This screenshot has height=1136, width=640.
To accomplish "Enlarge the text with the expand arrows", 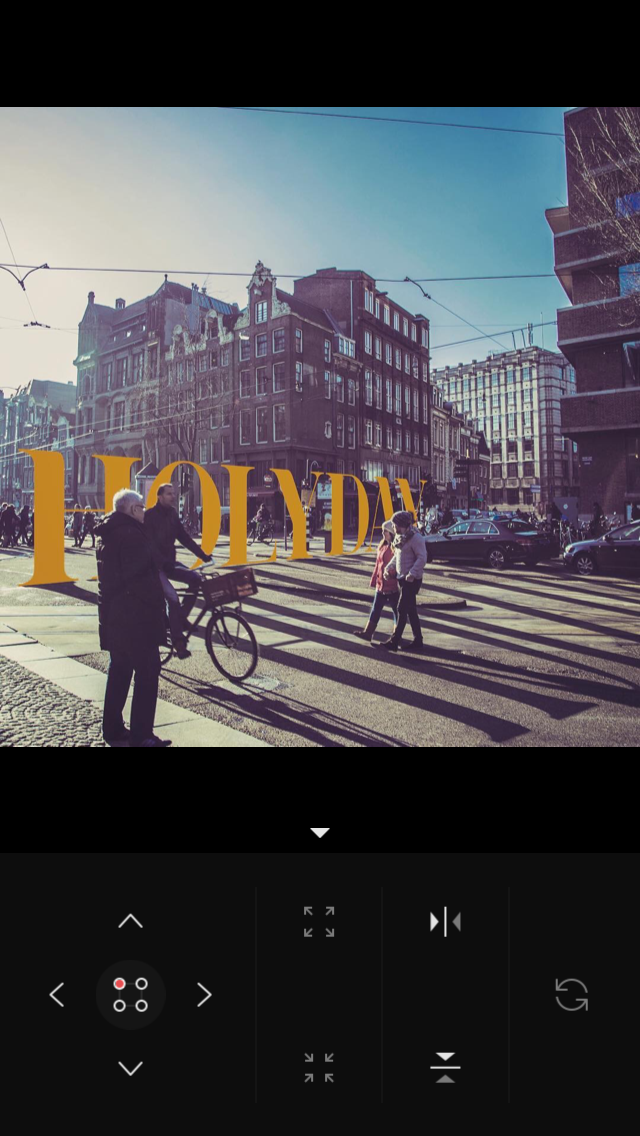I will point(319,921).
